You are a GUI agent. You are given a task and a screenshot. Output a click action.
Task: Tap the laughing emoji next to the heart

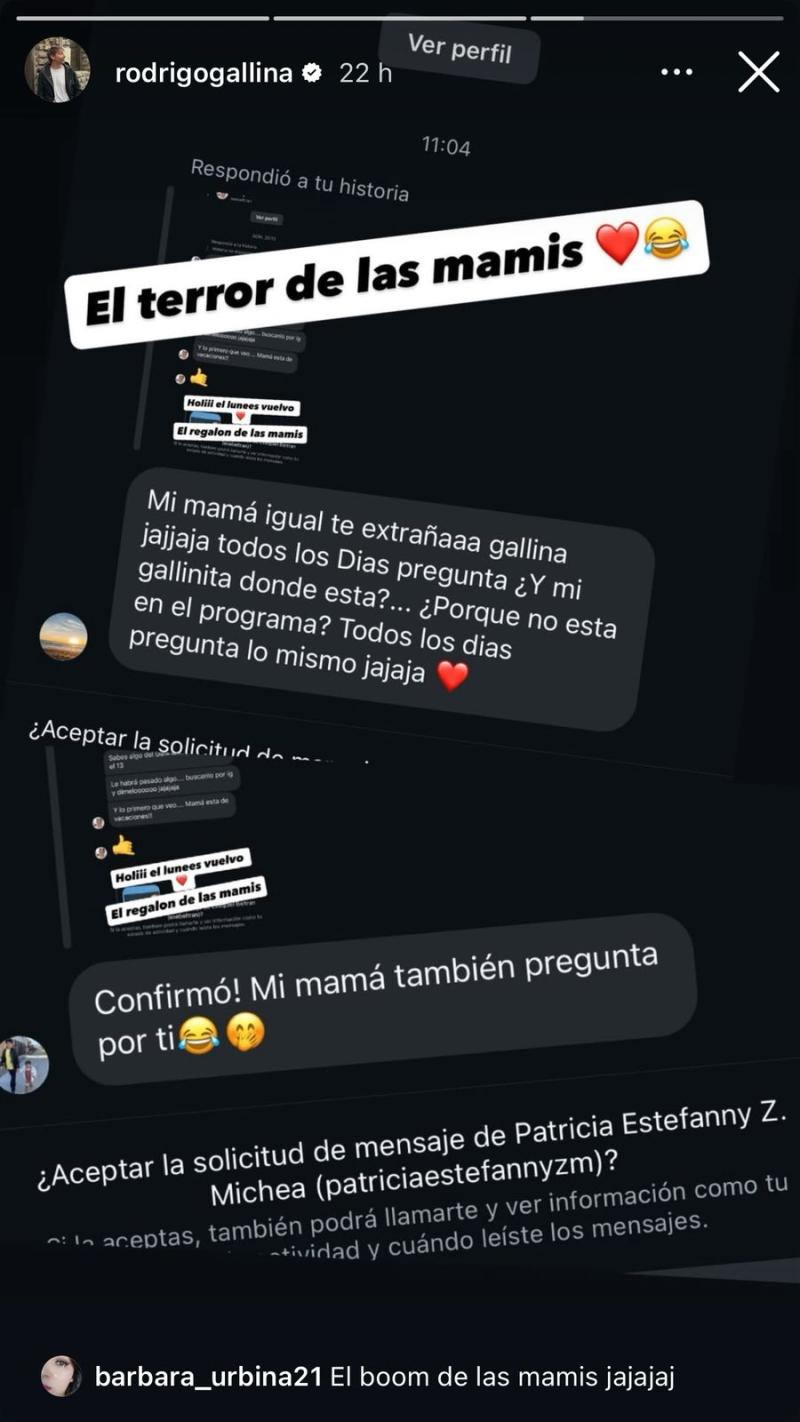(x=665, y=238)
